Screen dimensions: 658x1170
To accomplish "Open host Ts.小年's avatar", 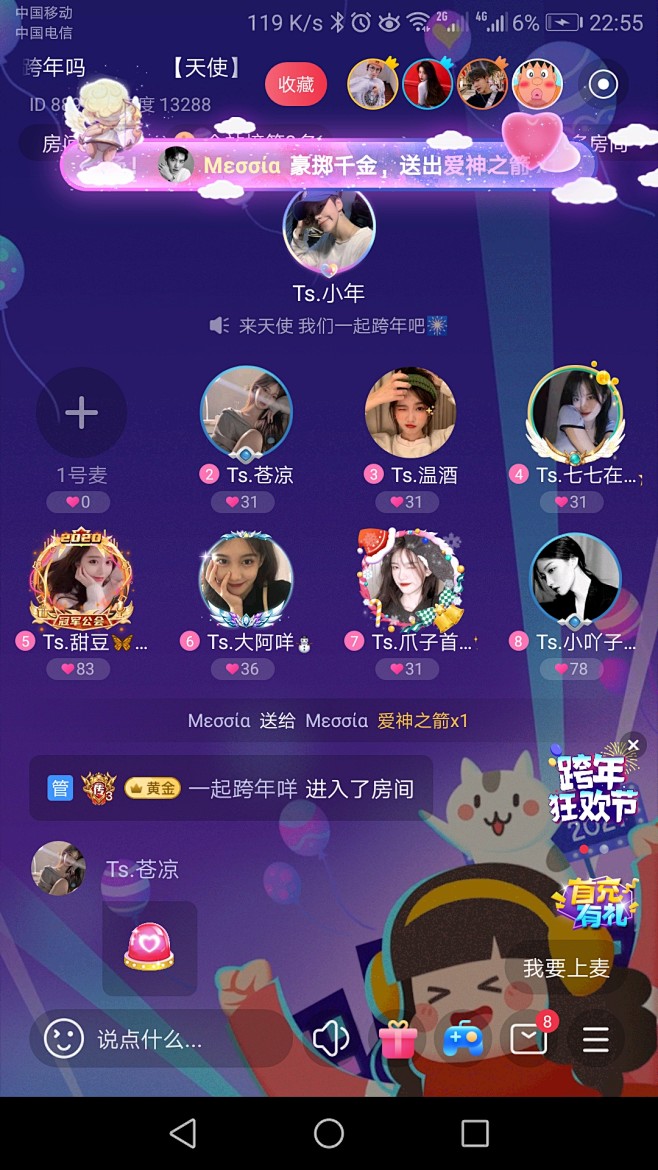I will point(329,230).
